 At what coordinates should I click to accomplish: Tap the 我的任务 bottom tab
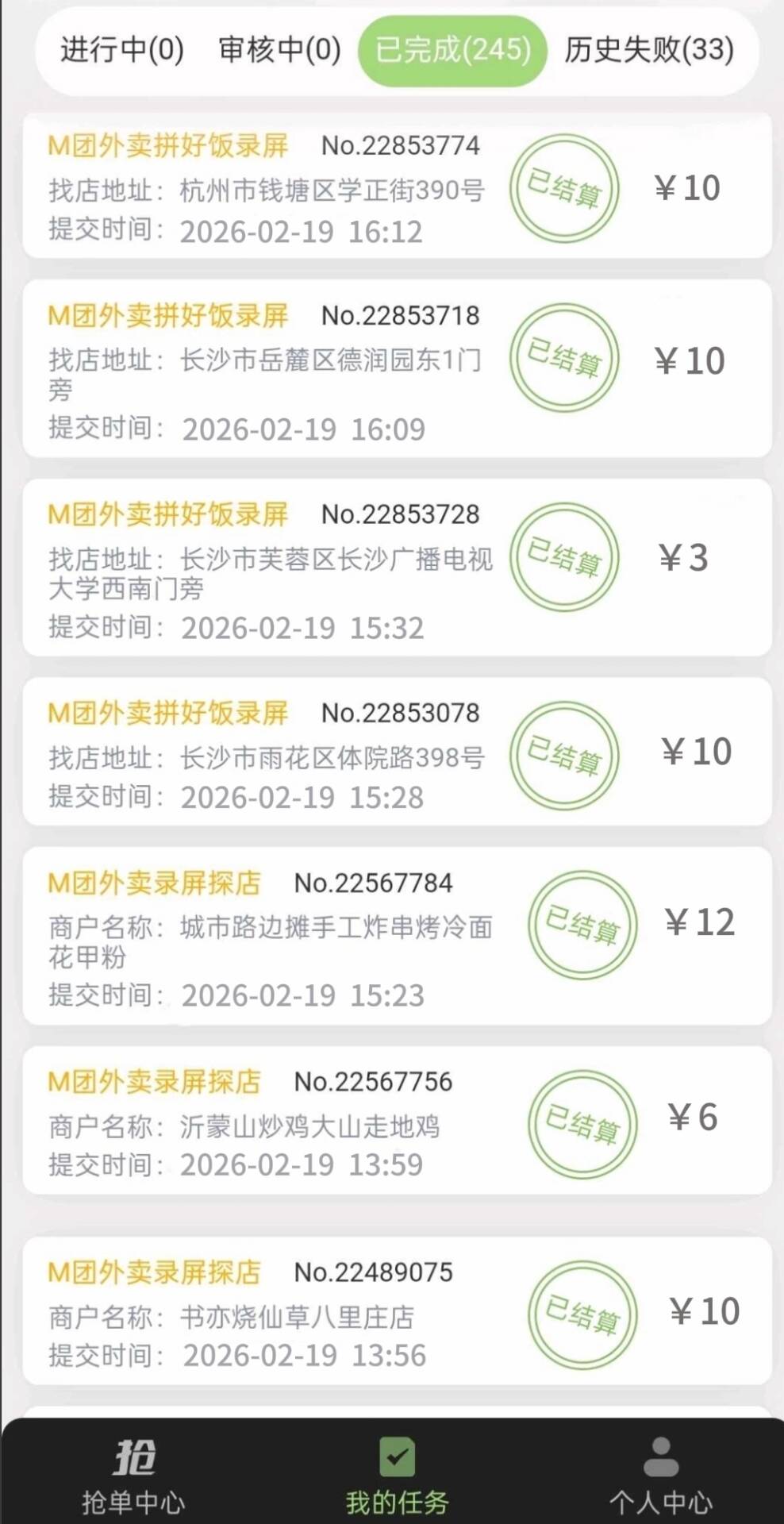(397, 1478)
